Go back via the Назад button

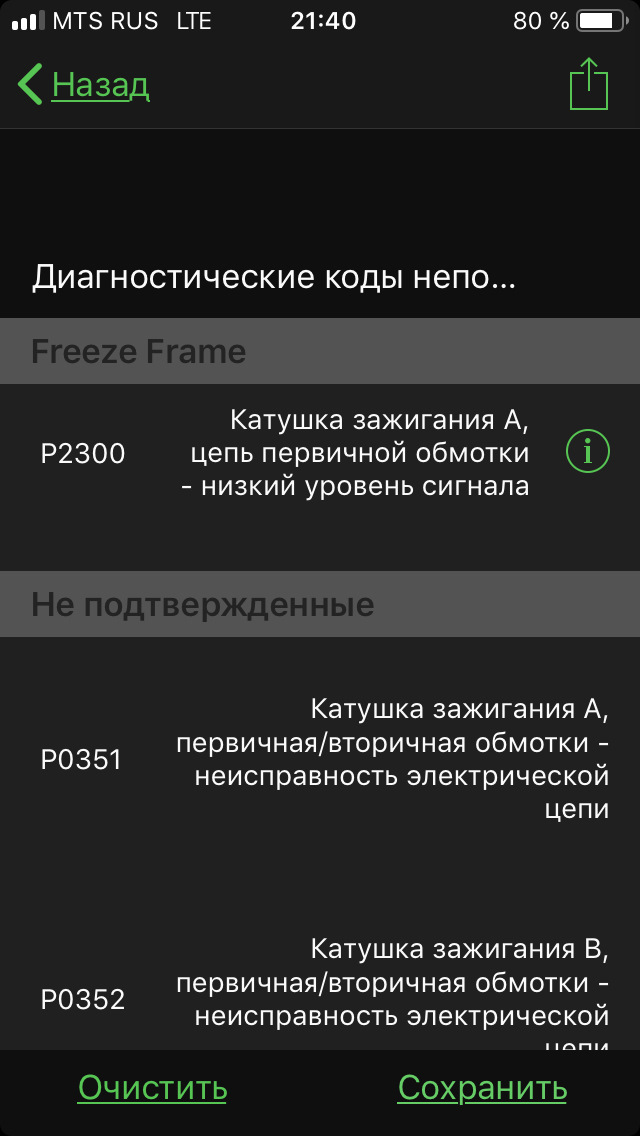coord(83,85)
